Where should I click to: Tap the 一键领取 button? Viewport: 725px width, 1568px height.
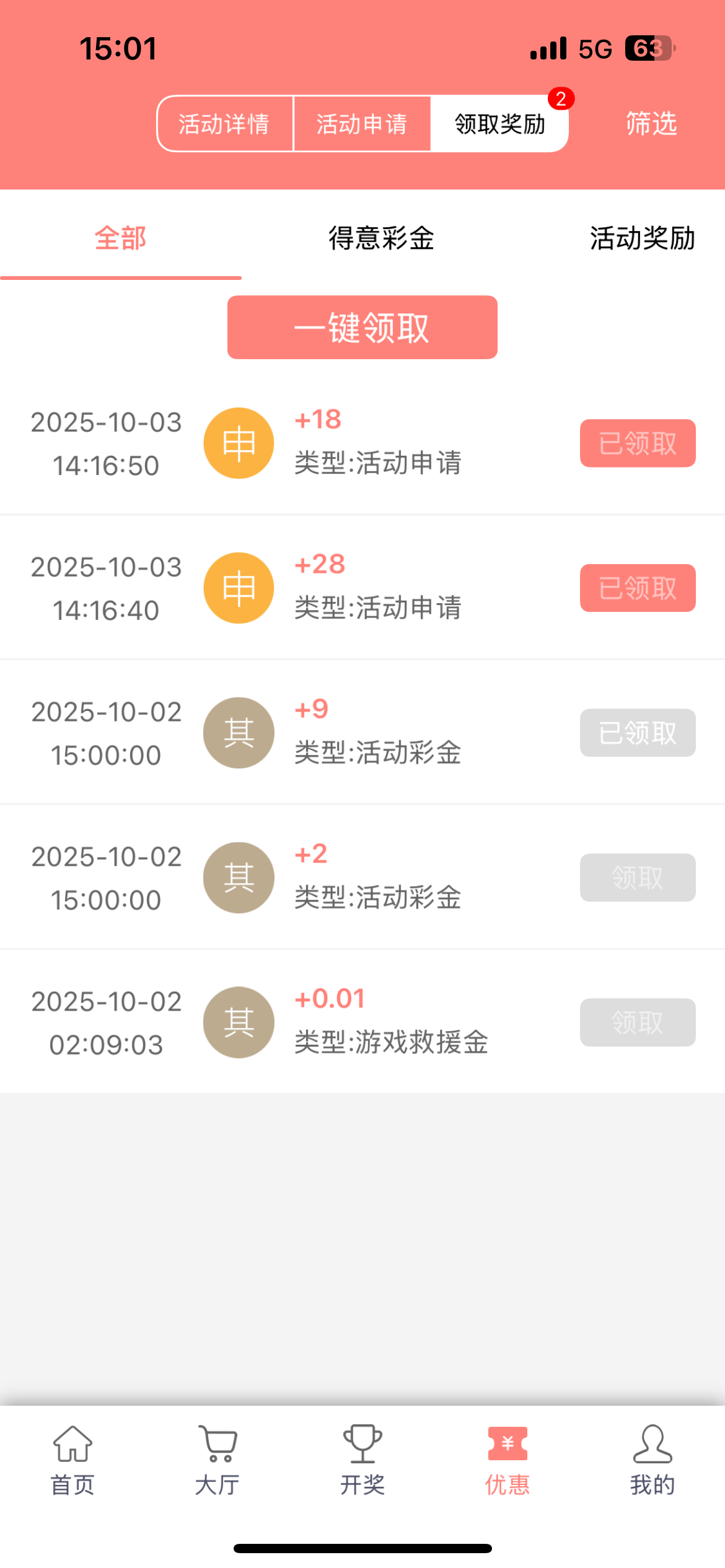pyautogui.click(x=362, y=327)
